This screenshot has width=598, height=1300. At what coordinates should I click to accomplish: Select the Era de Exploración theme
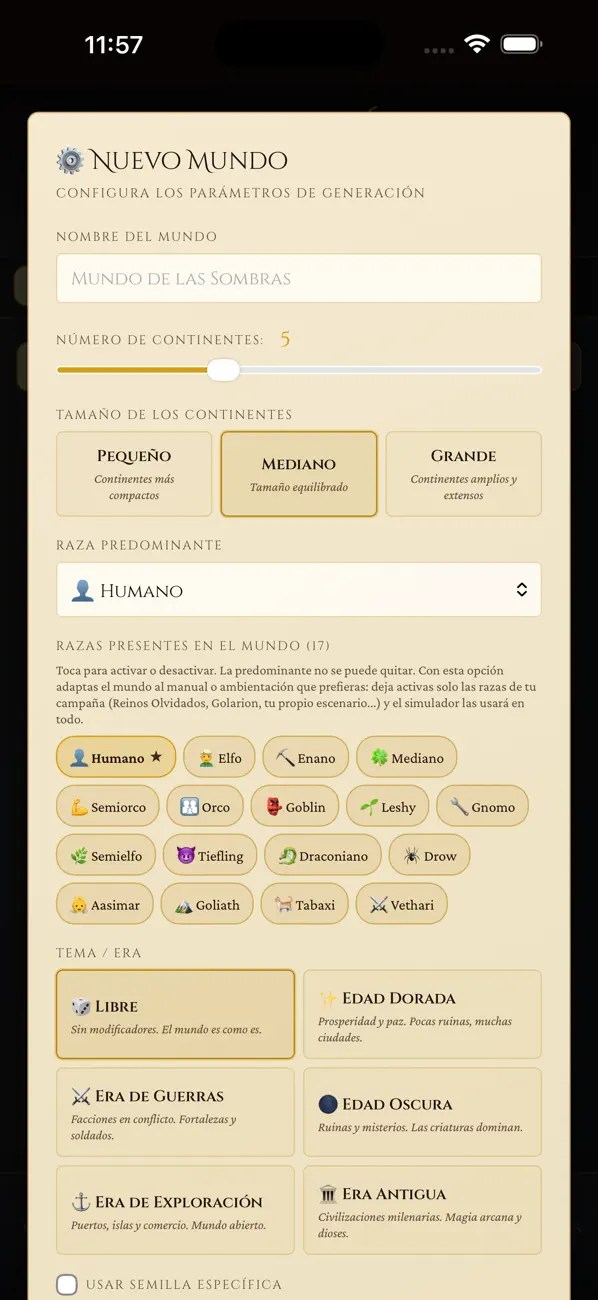click(x=175, y=1210)
